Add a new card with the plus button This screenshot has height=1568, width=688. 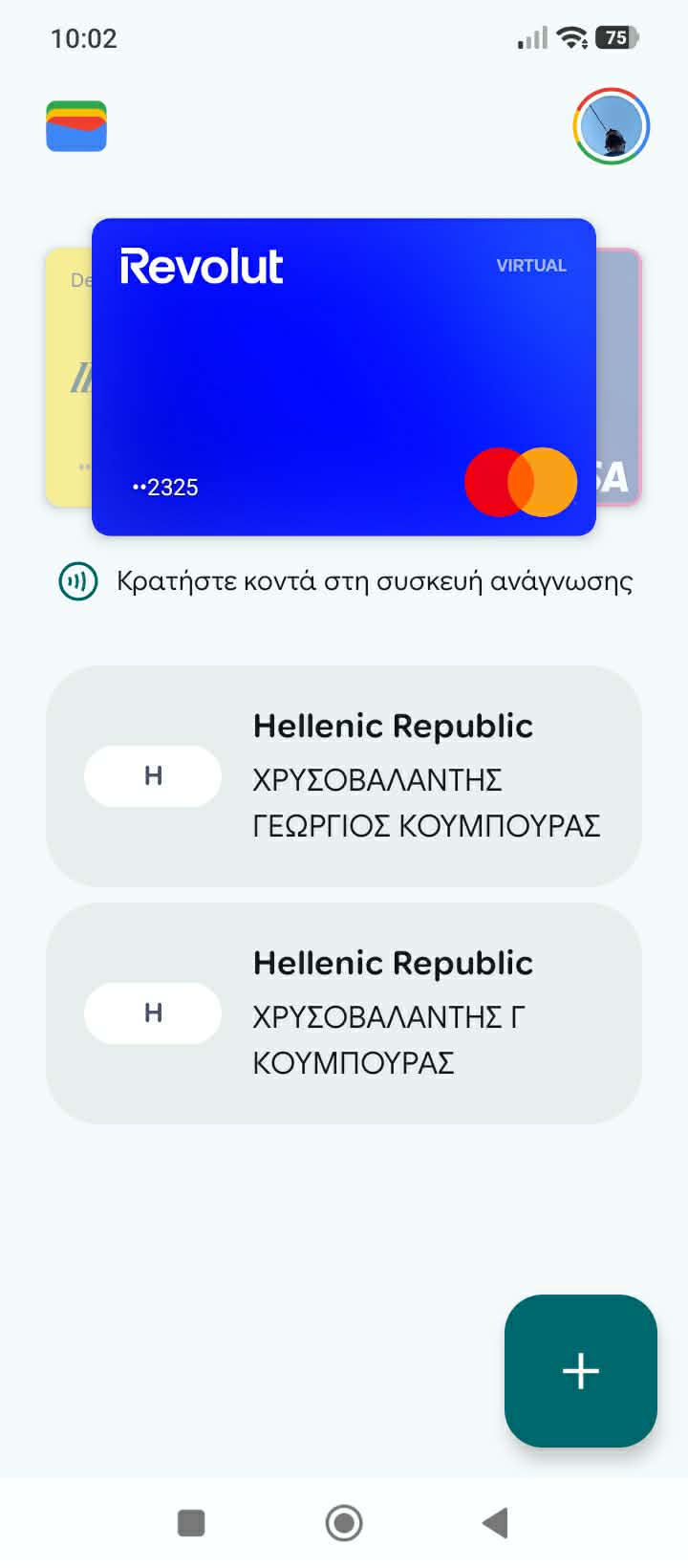(x=580, y=1370)
